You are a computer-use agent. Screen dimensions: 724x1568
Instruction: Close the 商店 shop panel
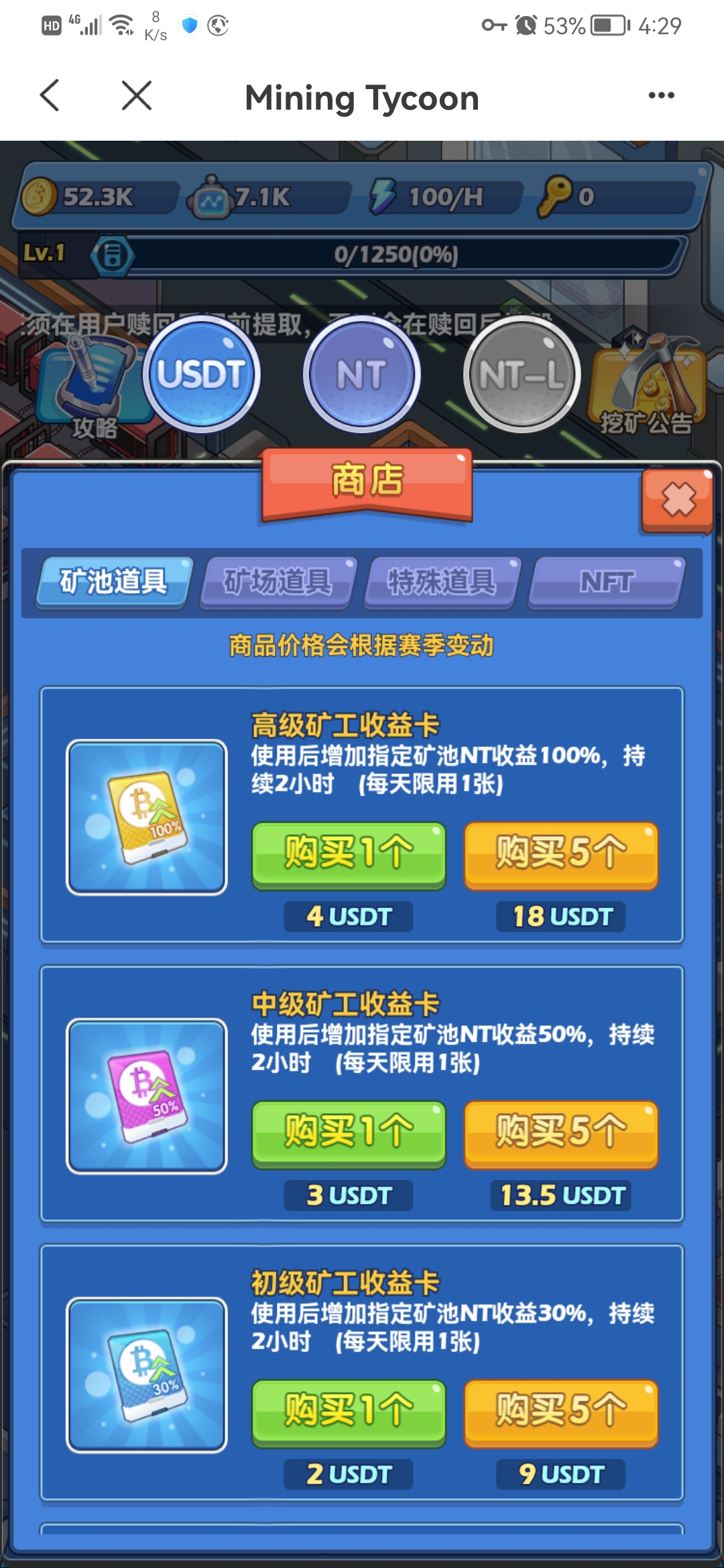pos(678,499)
